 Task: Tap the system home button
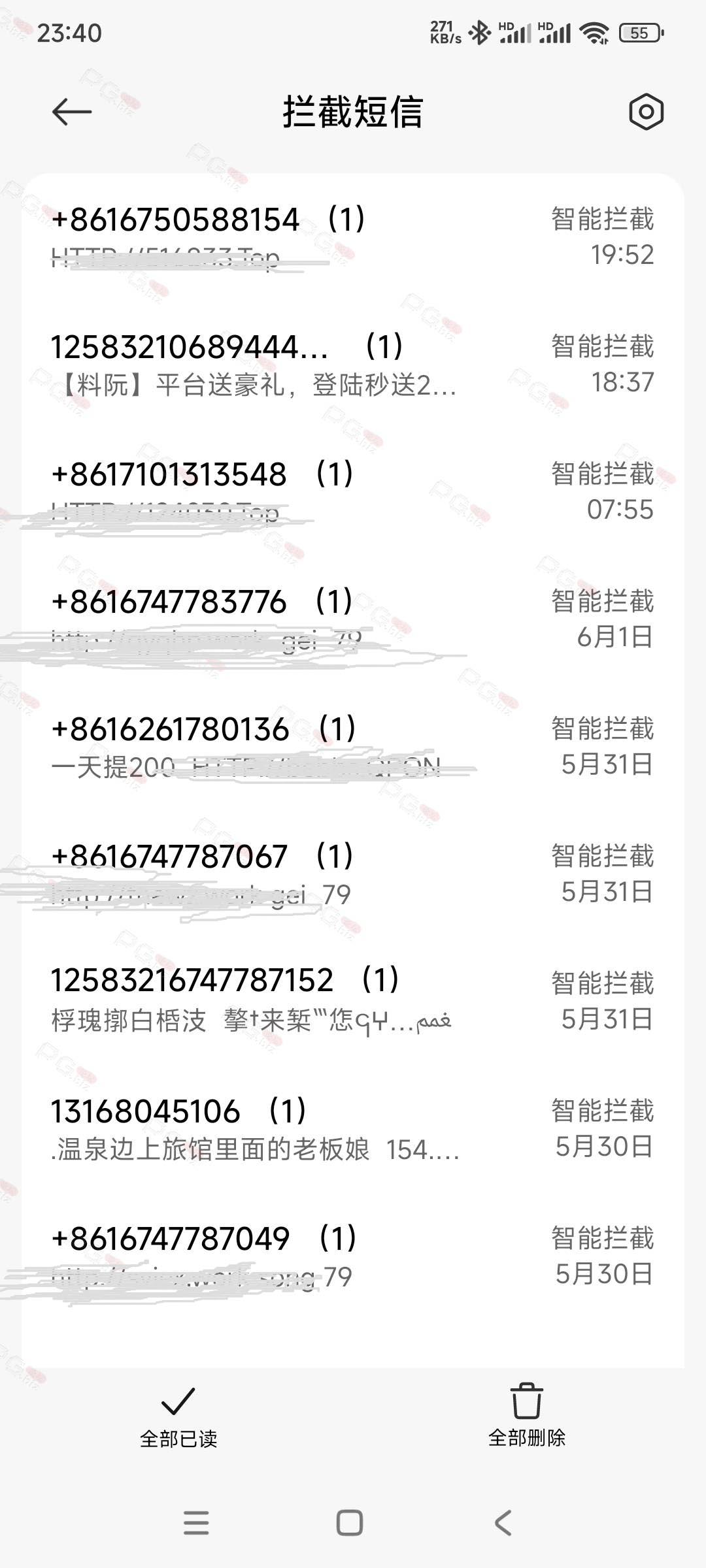pos(350,1523)
